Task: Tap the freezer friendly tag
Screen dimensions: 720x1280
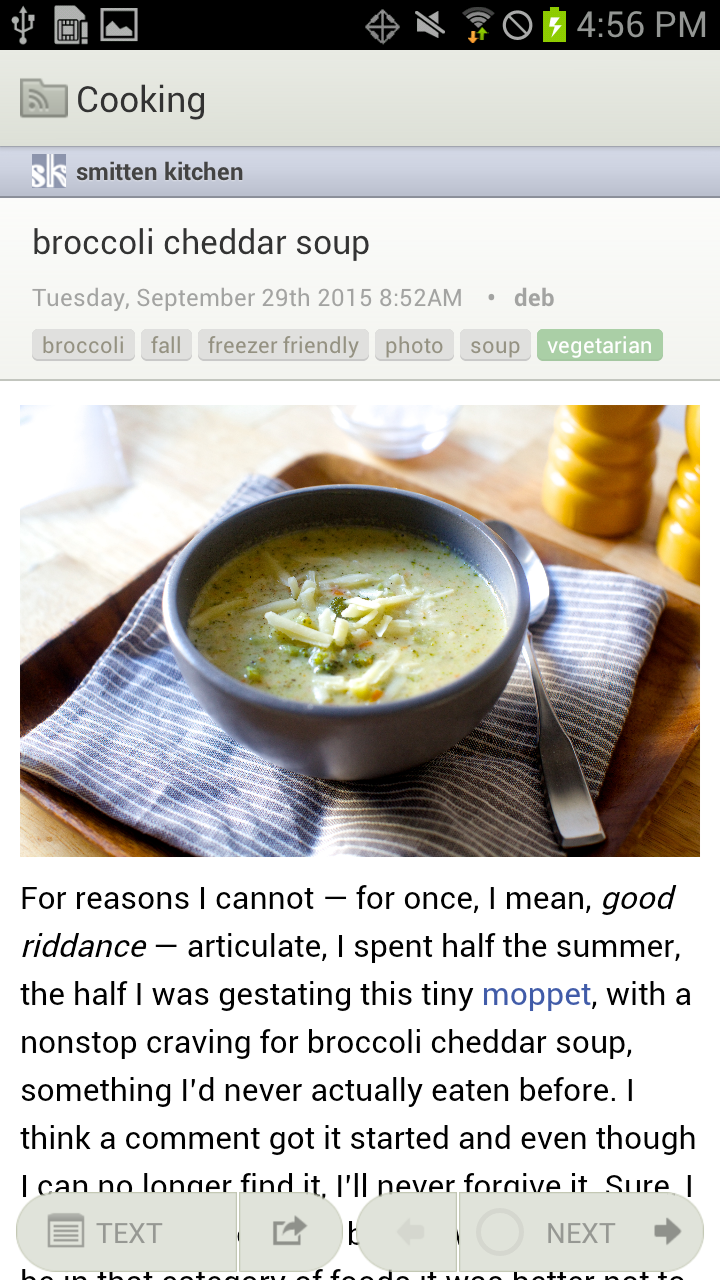Action: pos(283,346)
